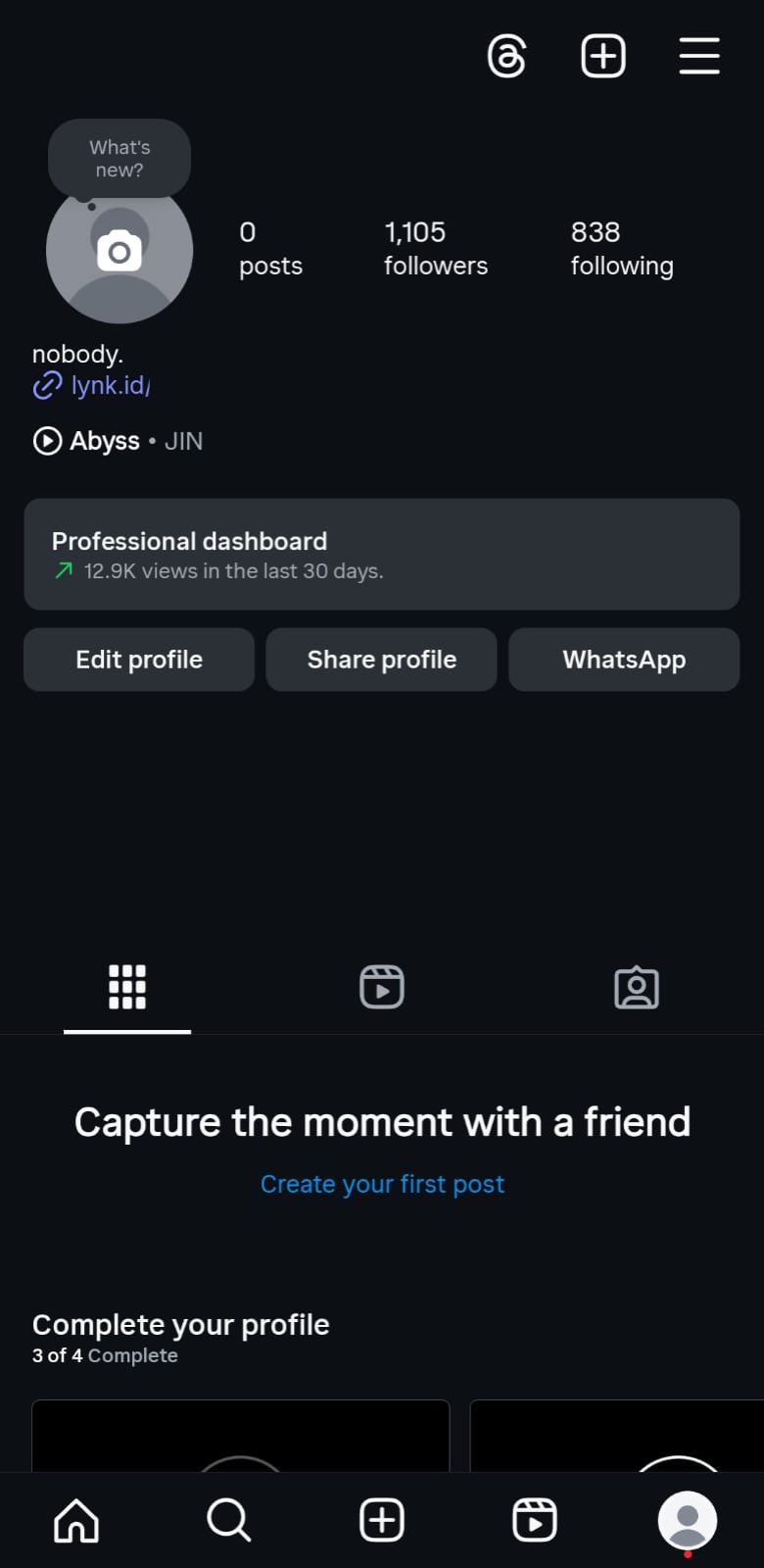This screenshot has width=764, height=1568.
Task: Open the WhatsApp button
Action: click(x=624, y=660)
